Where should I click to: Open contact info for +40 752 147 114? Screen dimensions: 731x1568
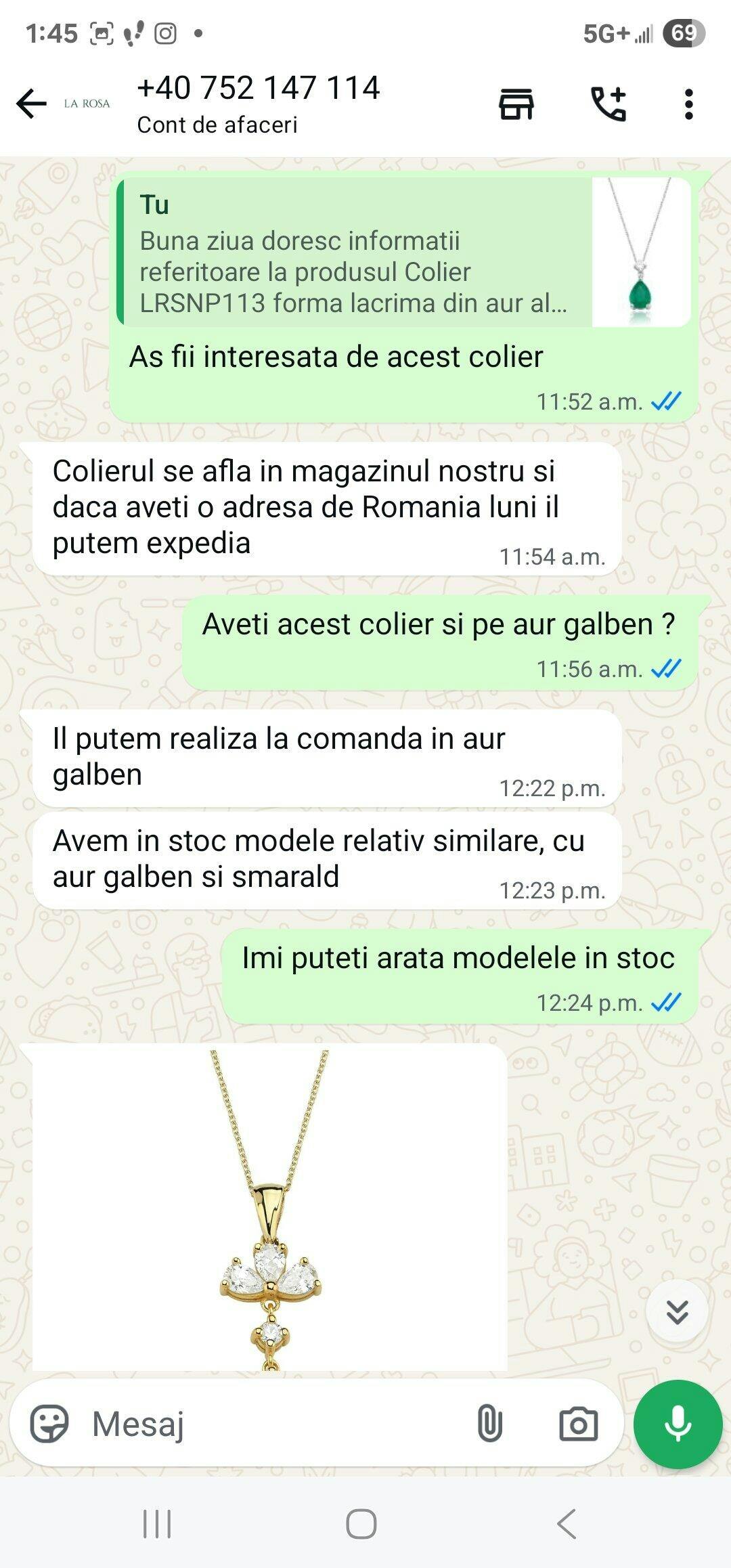pos(257,104)
